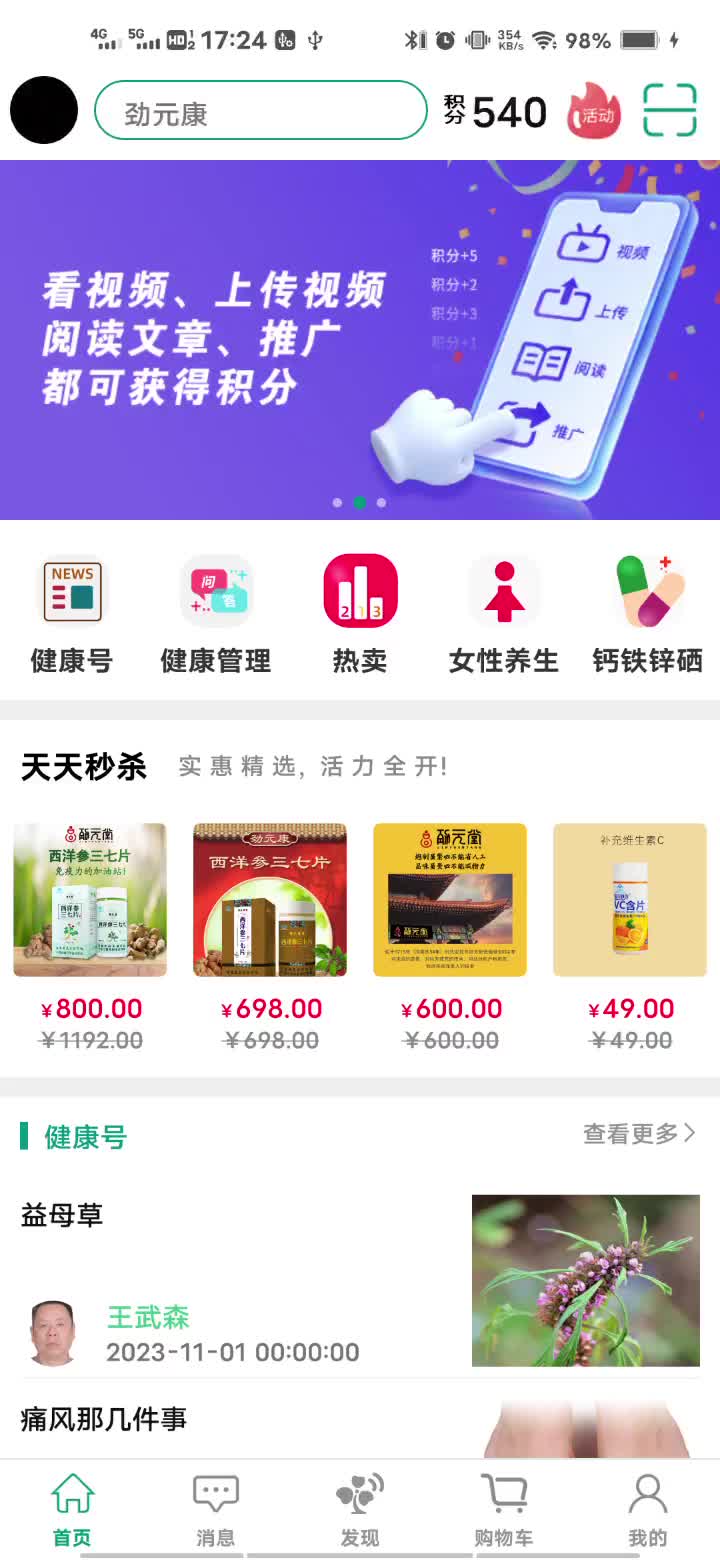Open the 劲元康 search box
This screenshot has height=1560, width=720.
pyautogui.click(x=260, y=110)
